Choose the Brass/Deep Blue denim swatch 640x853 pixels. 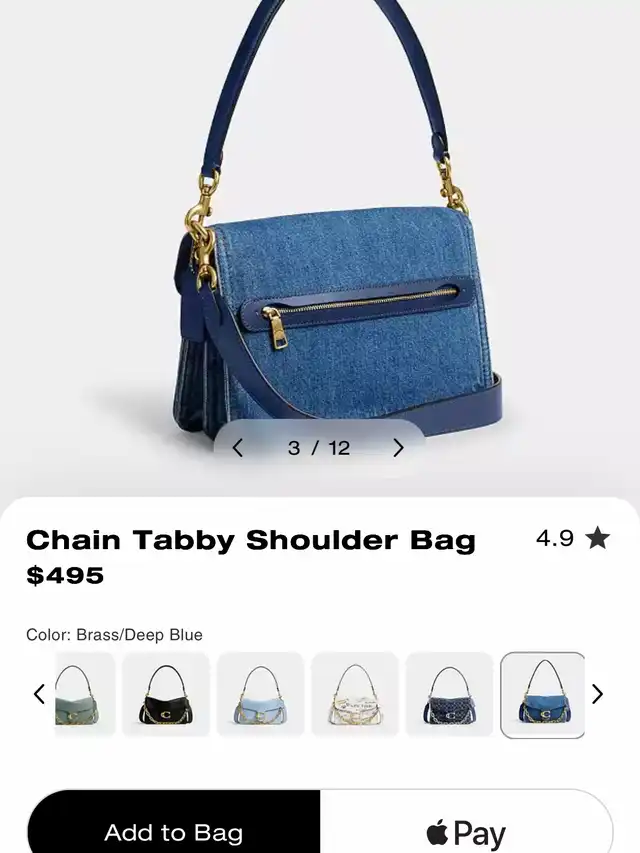(542, 694)
